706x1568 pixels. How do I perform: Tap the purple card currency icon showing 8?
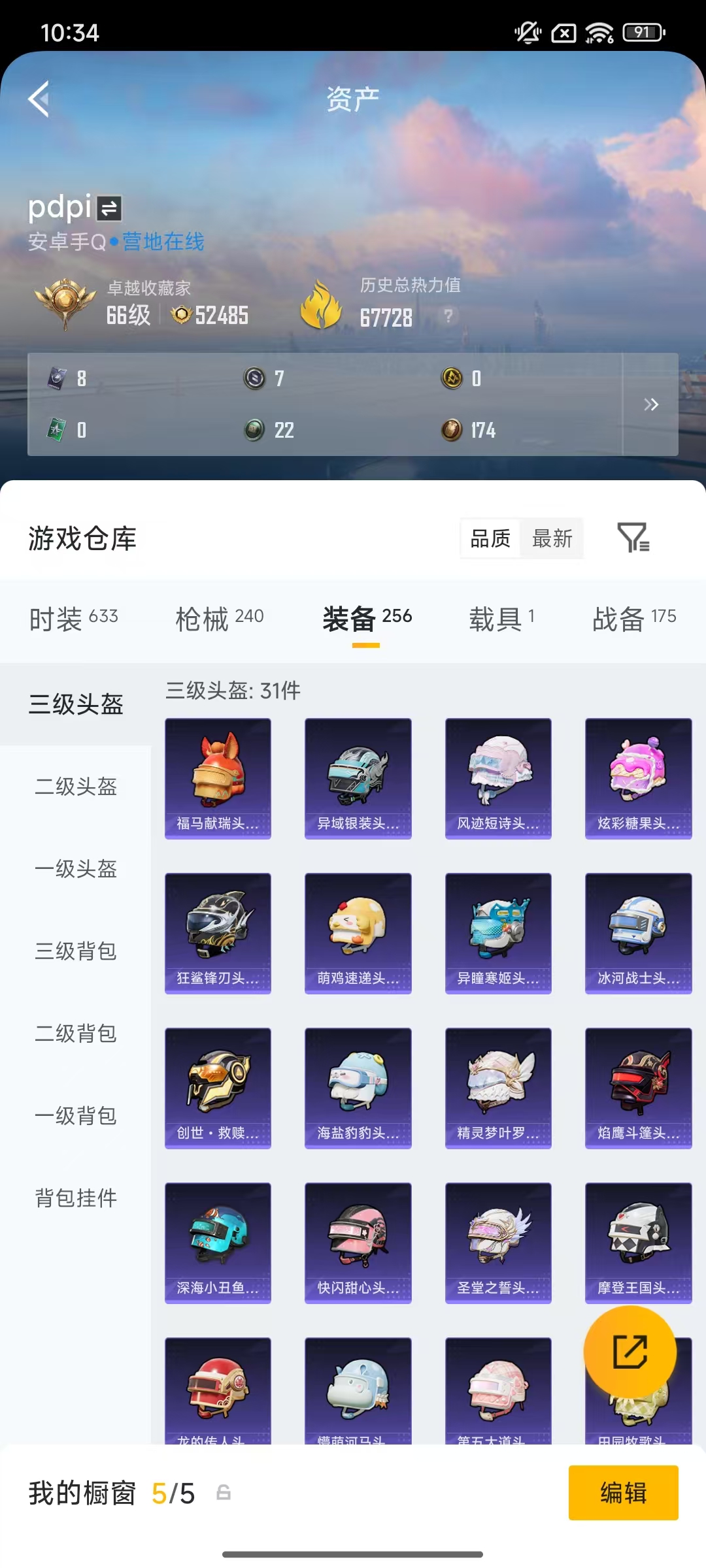tap(56, 378)
